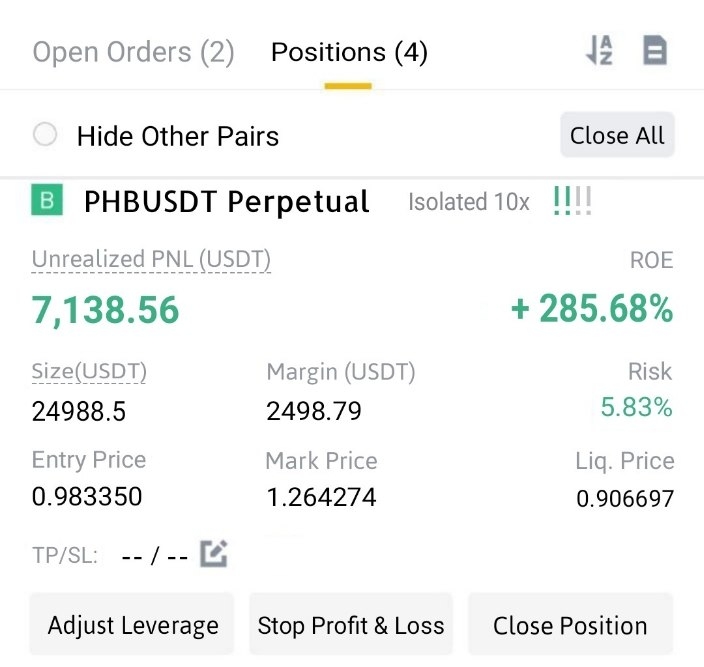
Task: Switch to the Open Orders tab
Action: [133, 53]
